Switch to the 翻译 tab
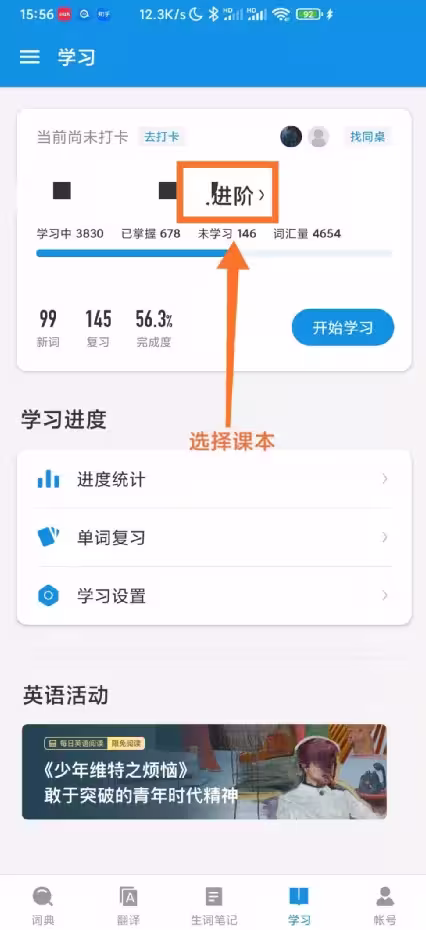The width and height of the screenshot is (426, 930). pyautogui.click(x=128, y=906)
